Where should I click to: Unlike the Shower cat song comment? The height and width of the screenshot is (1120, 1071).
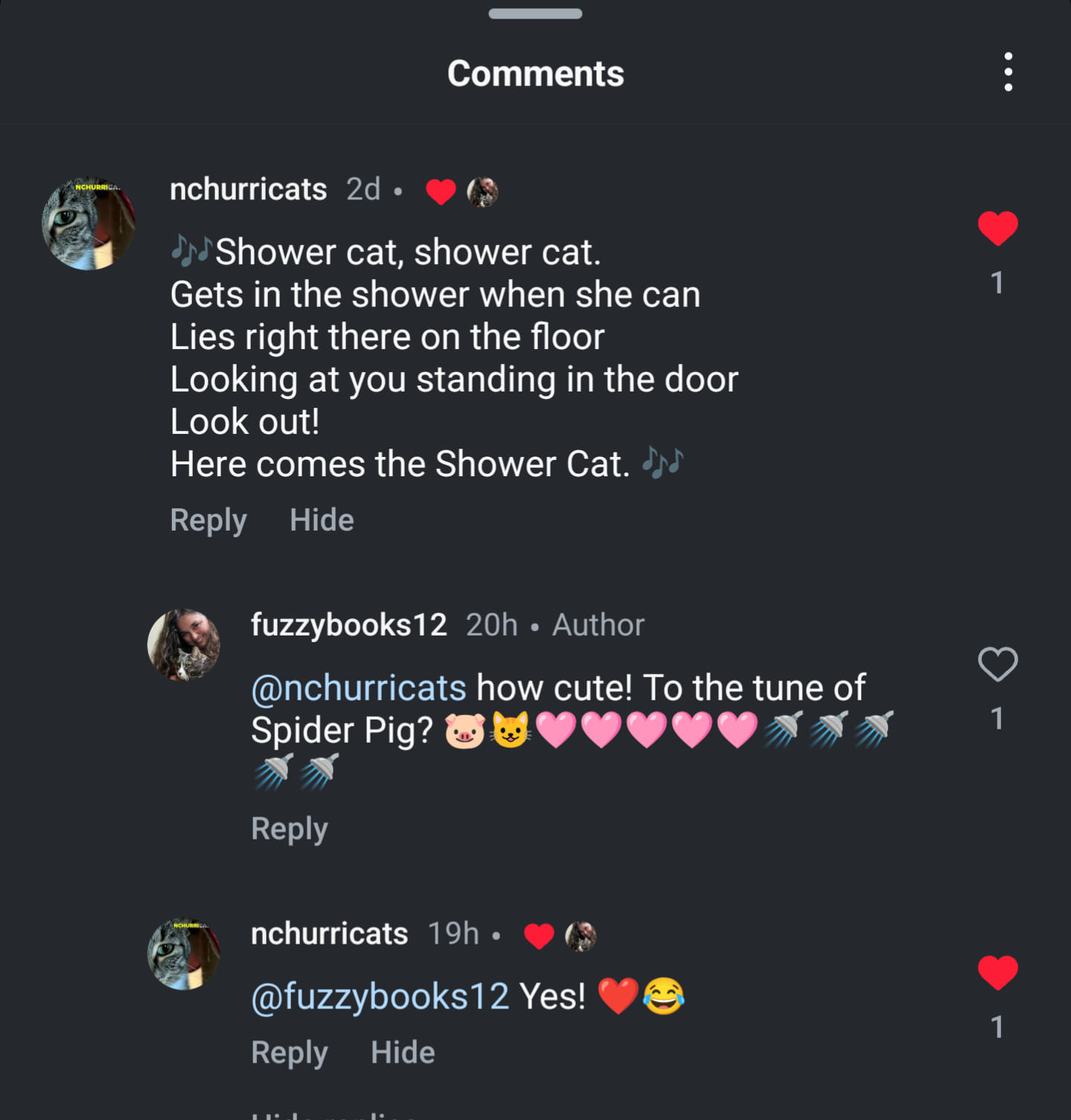click(997, 228)
